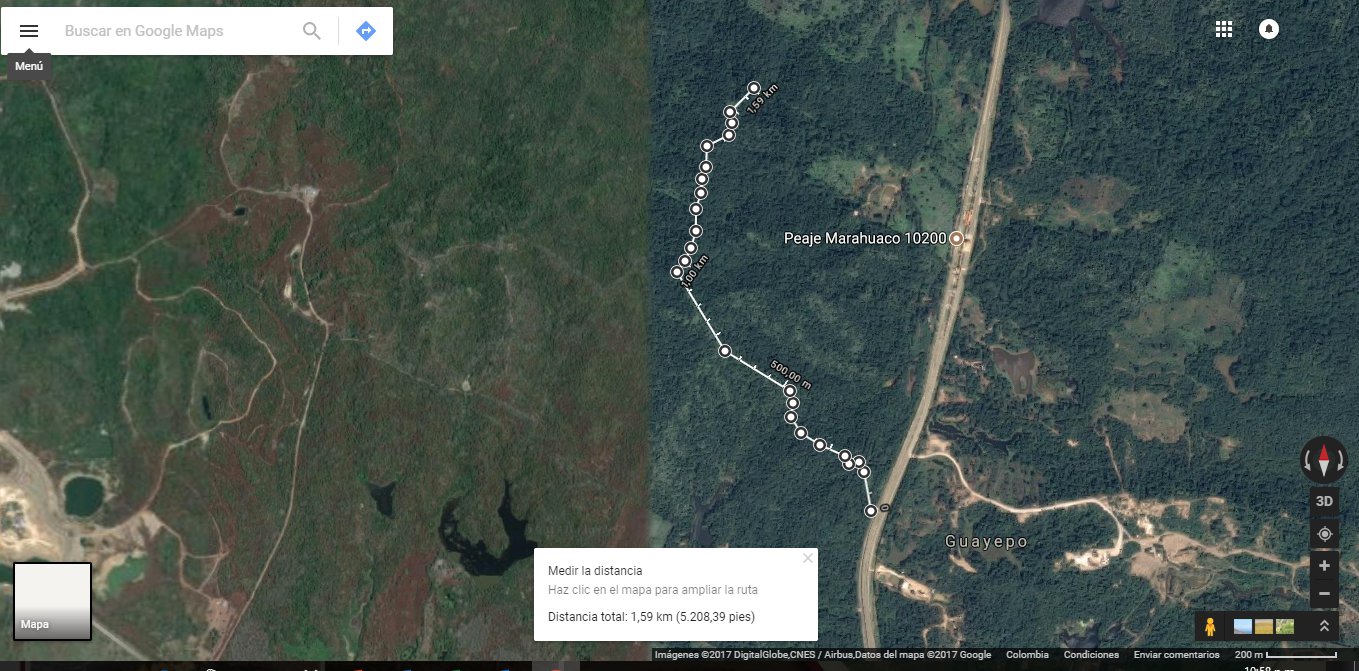The width and height of the screenshot is (1359, 671).
Task: Tap the search magnifier icon
Action: (x=312, y=31)
